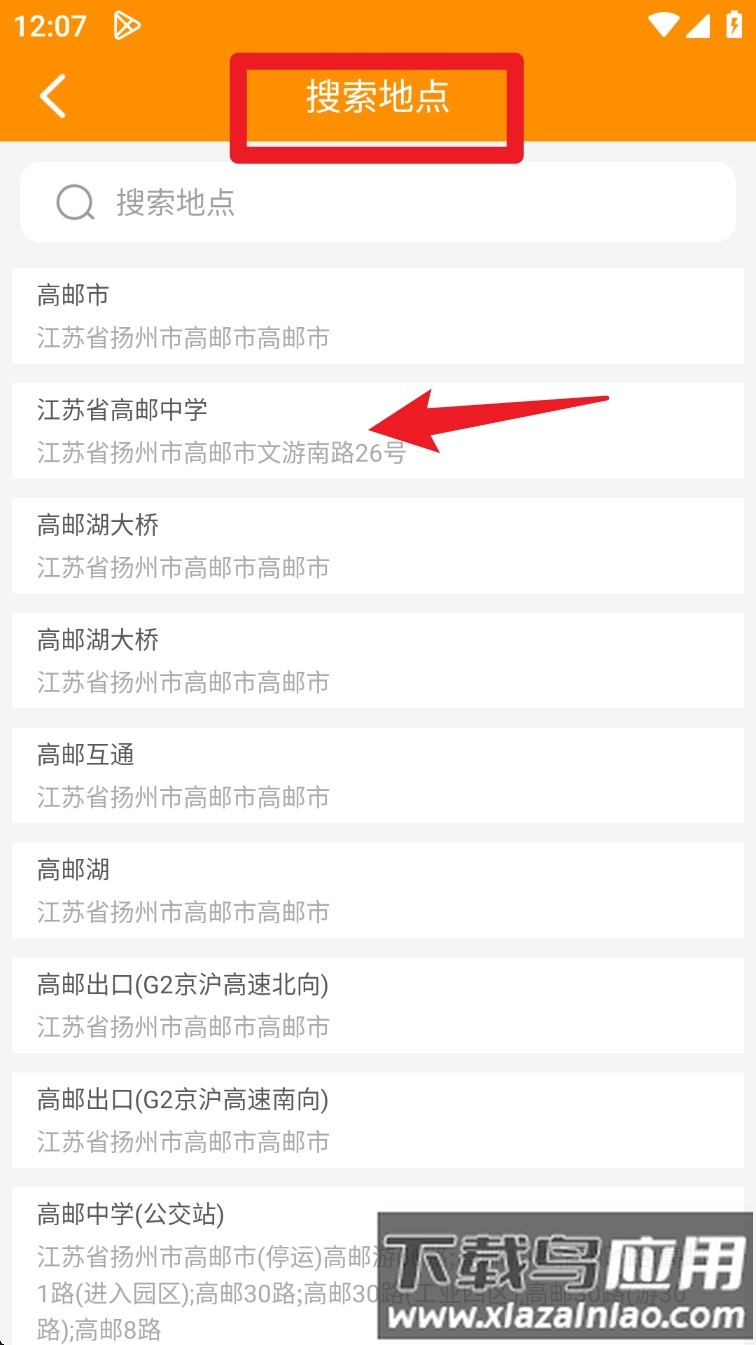Choose the 高邮互通 location

(378, 775)
